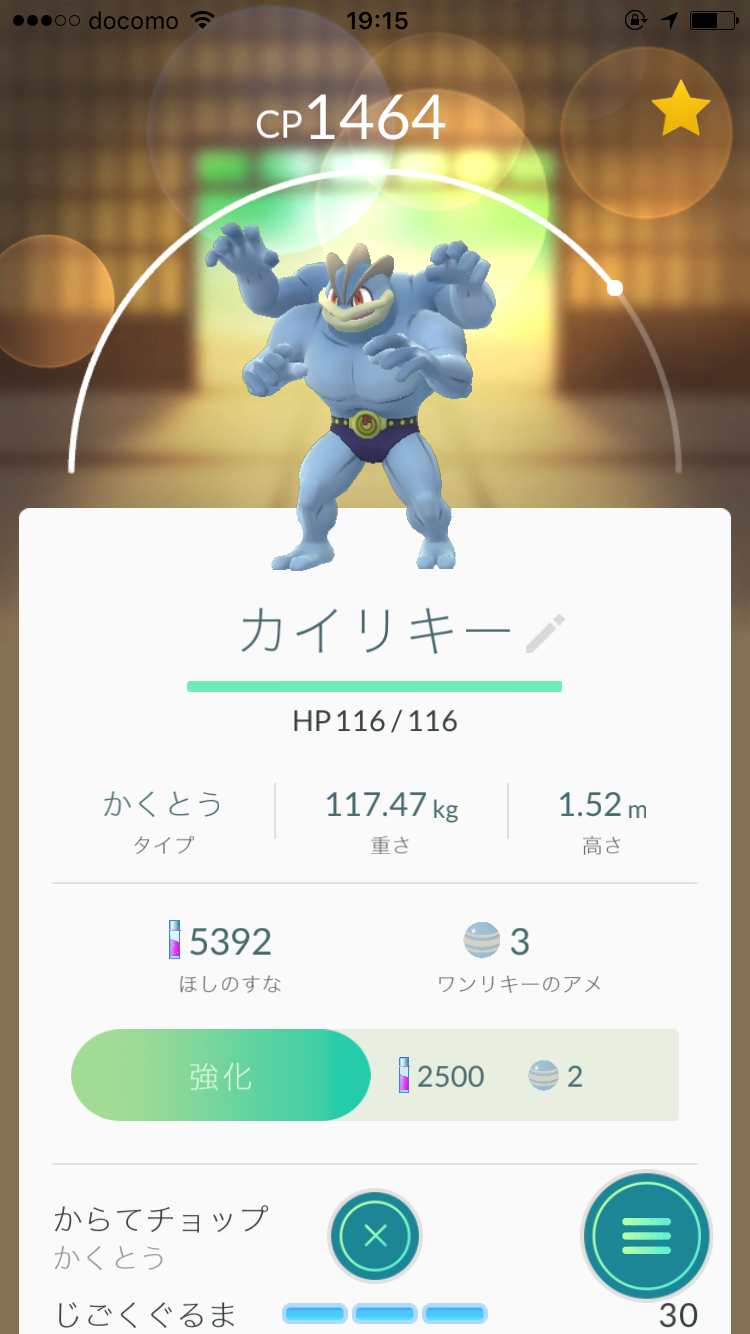Tap the white dot on the CP arc
750x1334 pixels.
(x=613, y=287)
